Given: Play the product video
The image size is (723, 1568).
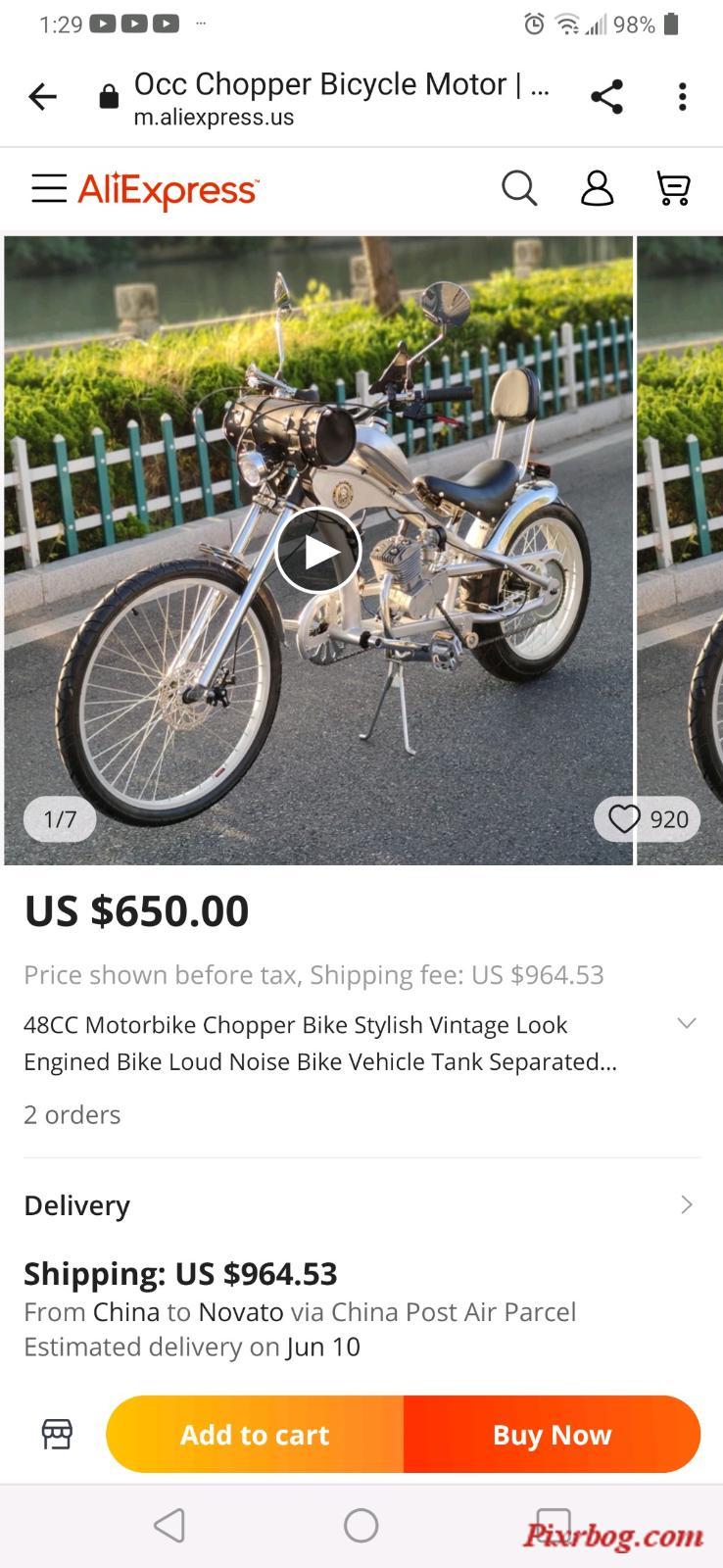Looking at the screenshot, I should 318,551.
